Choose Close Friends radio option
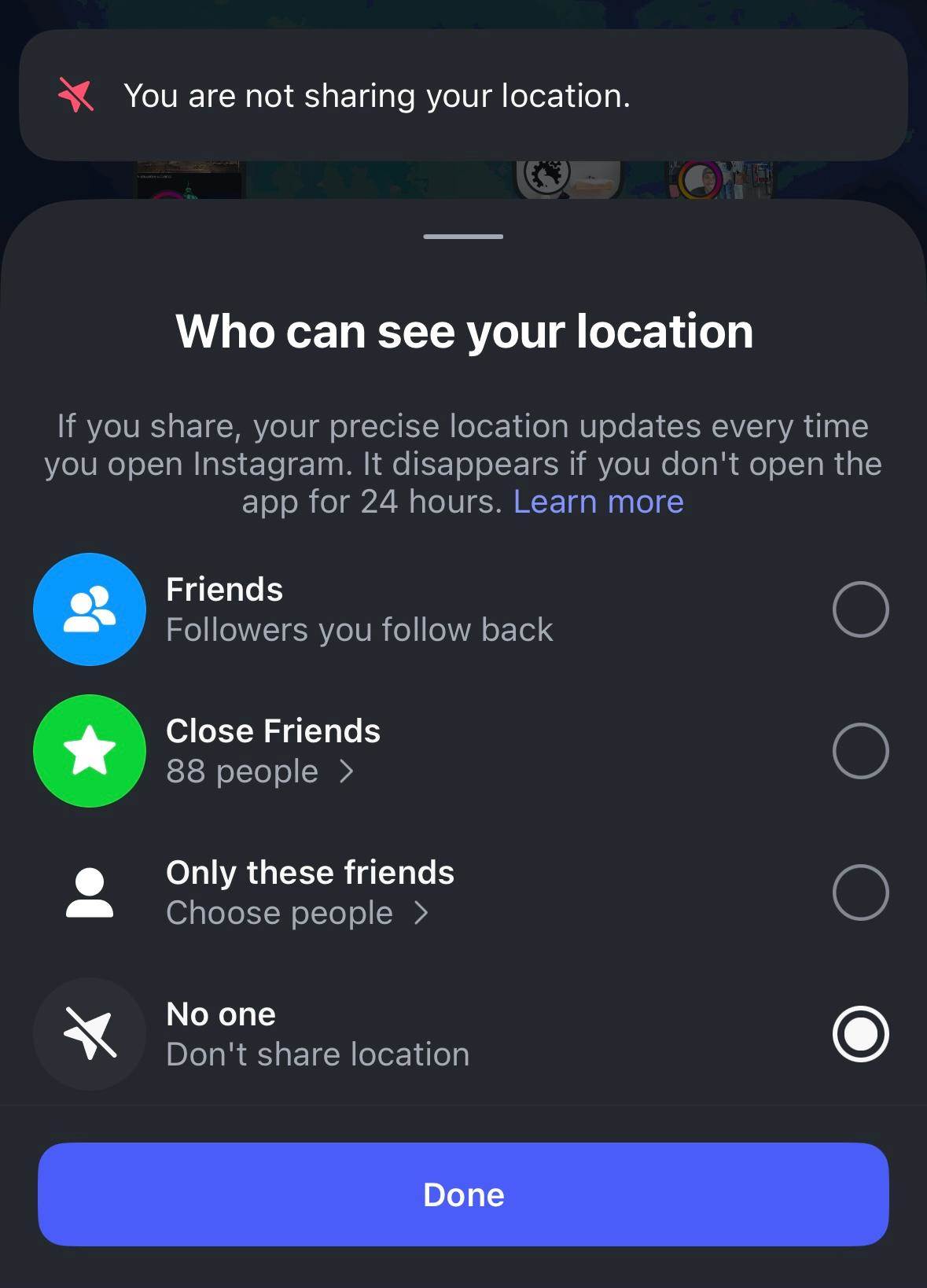The width and height of the screenshot is (927, 1288). (860, 751)
